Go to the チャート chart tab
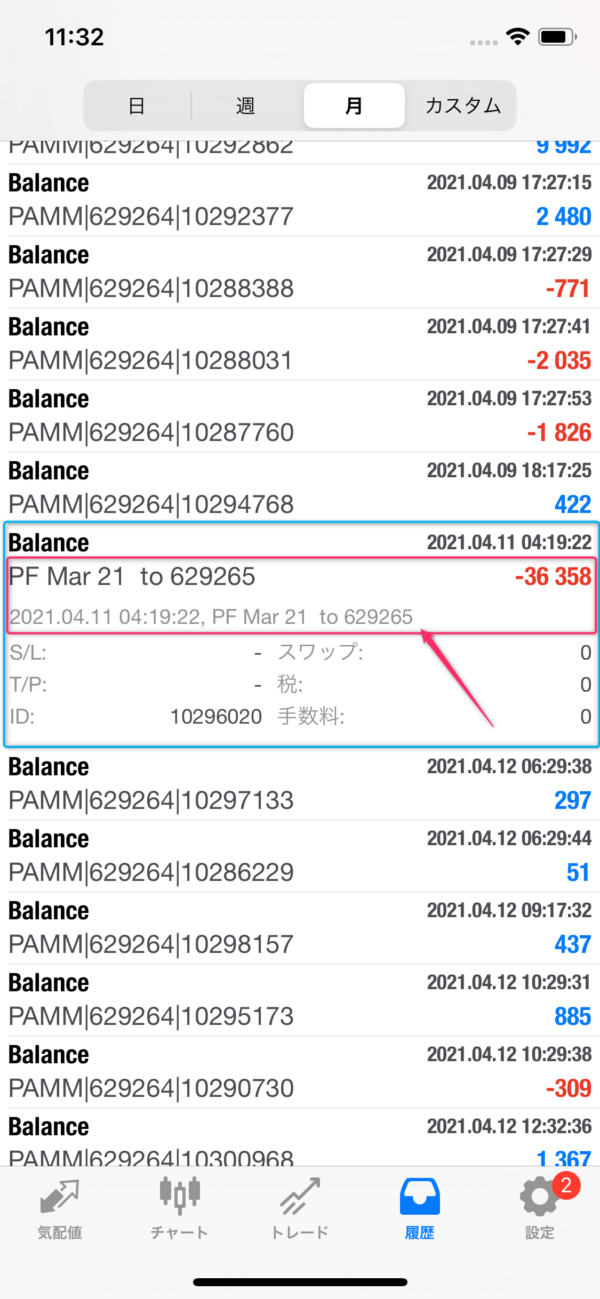Image resolution: width=600 pixels, height=1299 pixels. (x=181, y=1208)
